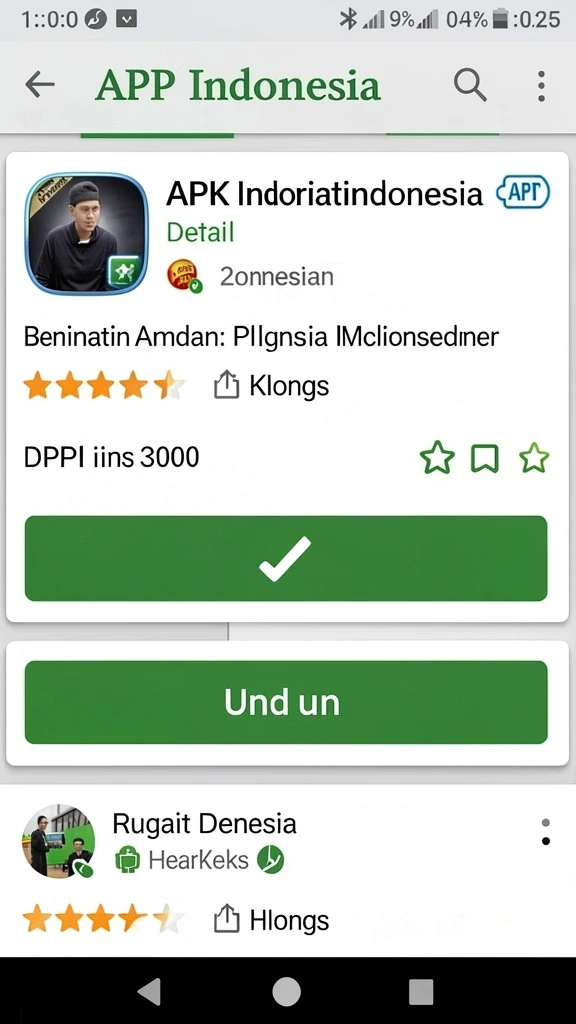Viewport: 576px width, 1024px height.
Task: Share via the Klongs icon
Action: 226,385
